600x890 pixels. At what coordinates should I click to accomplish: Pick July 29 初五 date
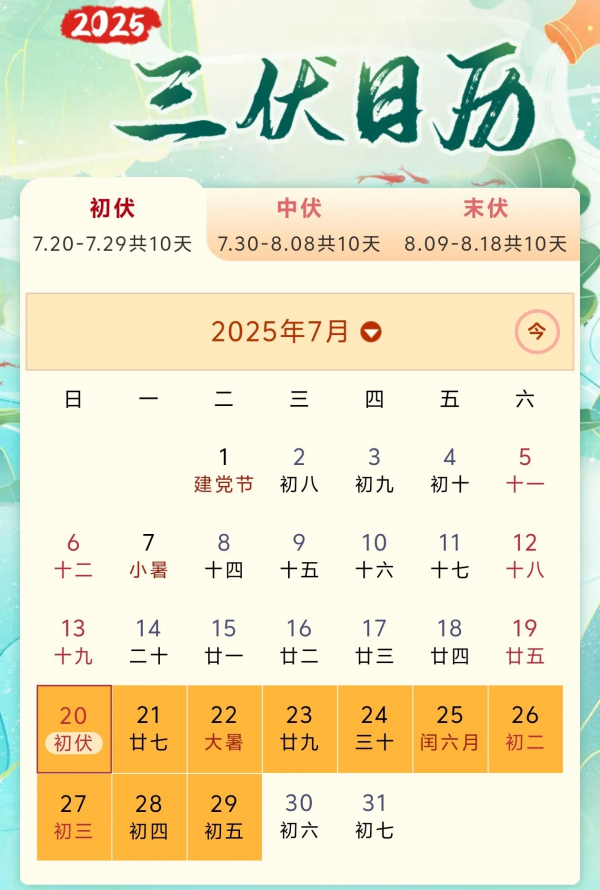tap(224, 816)
